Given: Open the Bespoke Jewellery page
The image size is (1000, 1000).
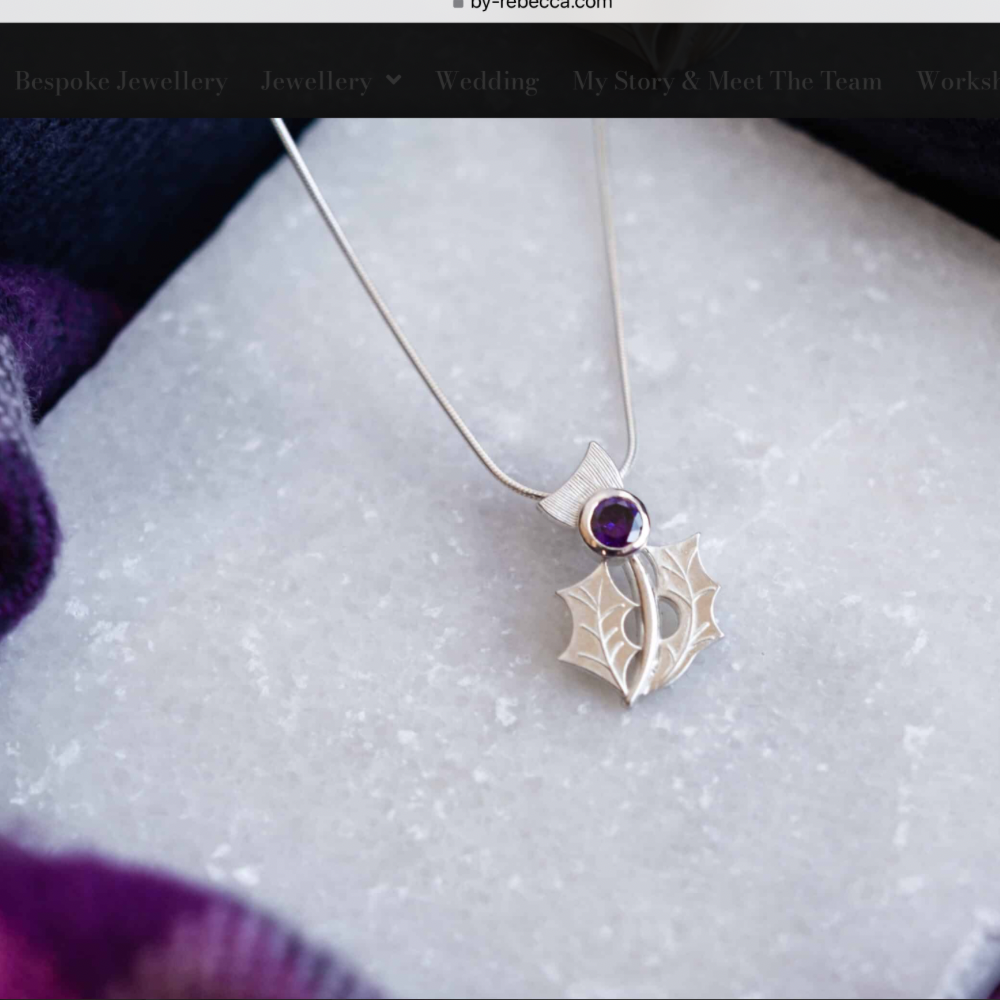Looking at the screenshot, I should tap(121, 82).
